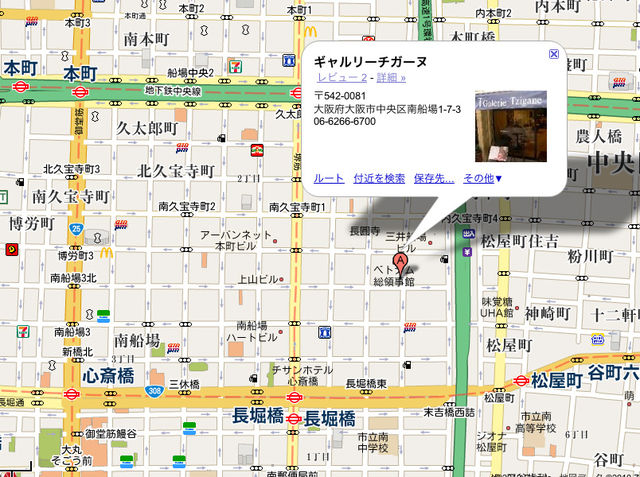Get directions via ルート link
This screenshot has width=640, height=477.
click(x=328, y=178)
